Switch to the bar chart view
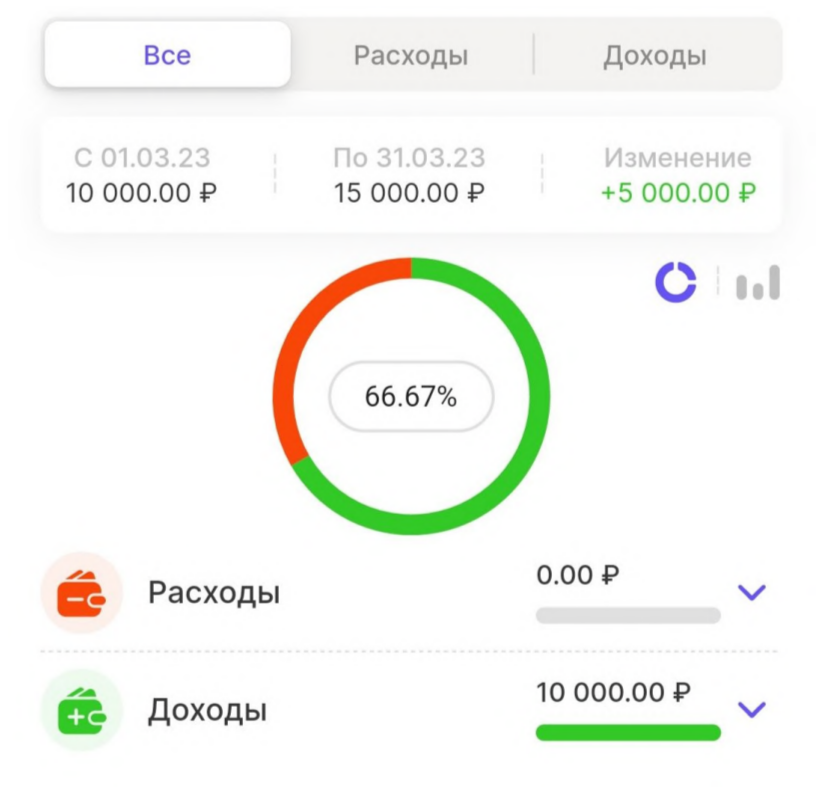This screenshot has width=820, height=792. click(758, 284)
